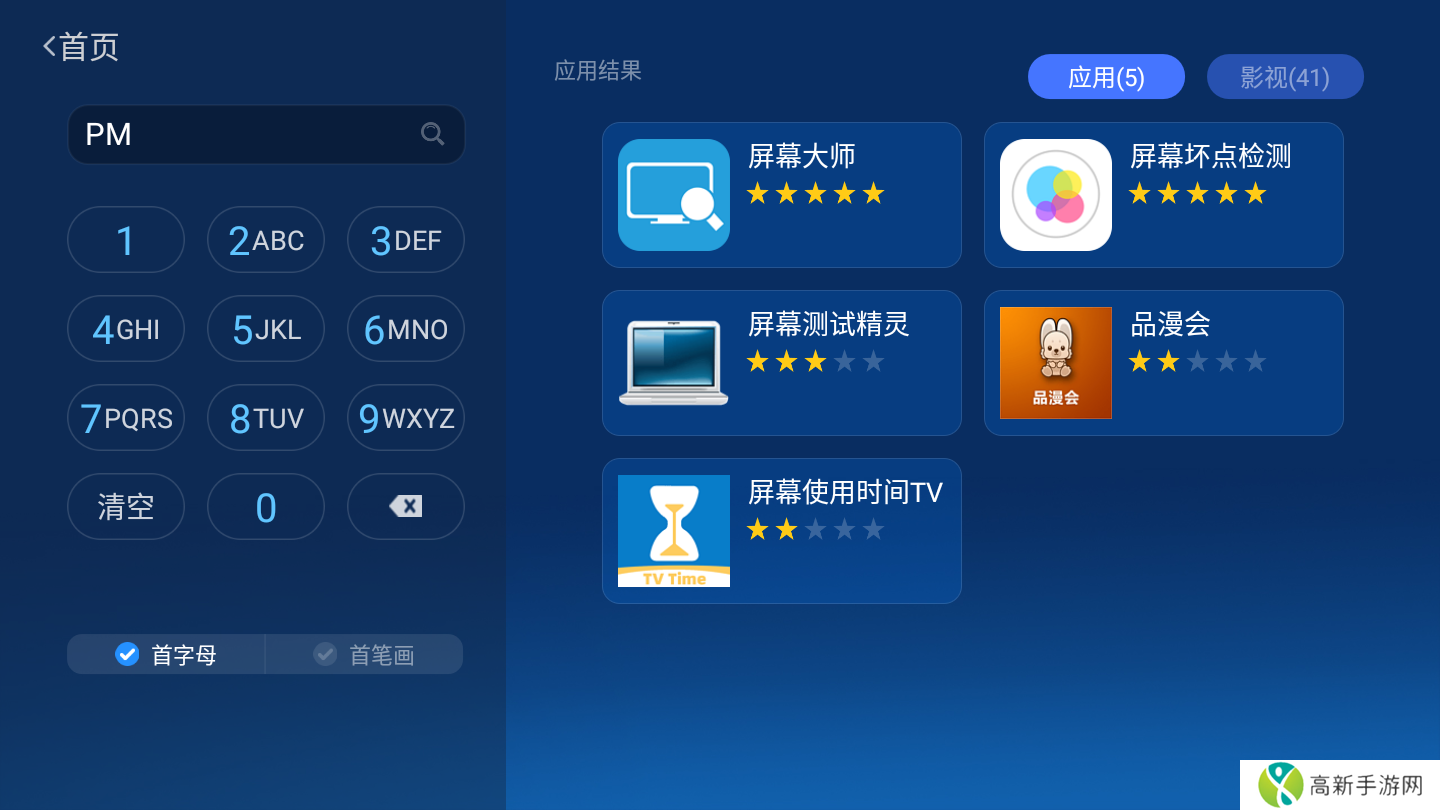Open 屏幕使用时间TV app card
Screen dimensions: 1440x810
click(x=781, y=531)
